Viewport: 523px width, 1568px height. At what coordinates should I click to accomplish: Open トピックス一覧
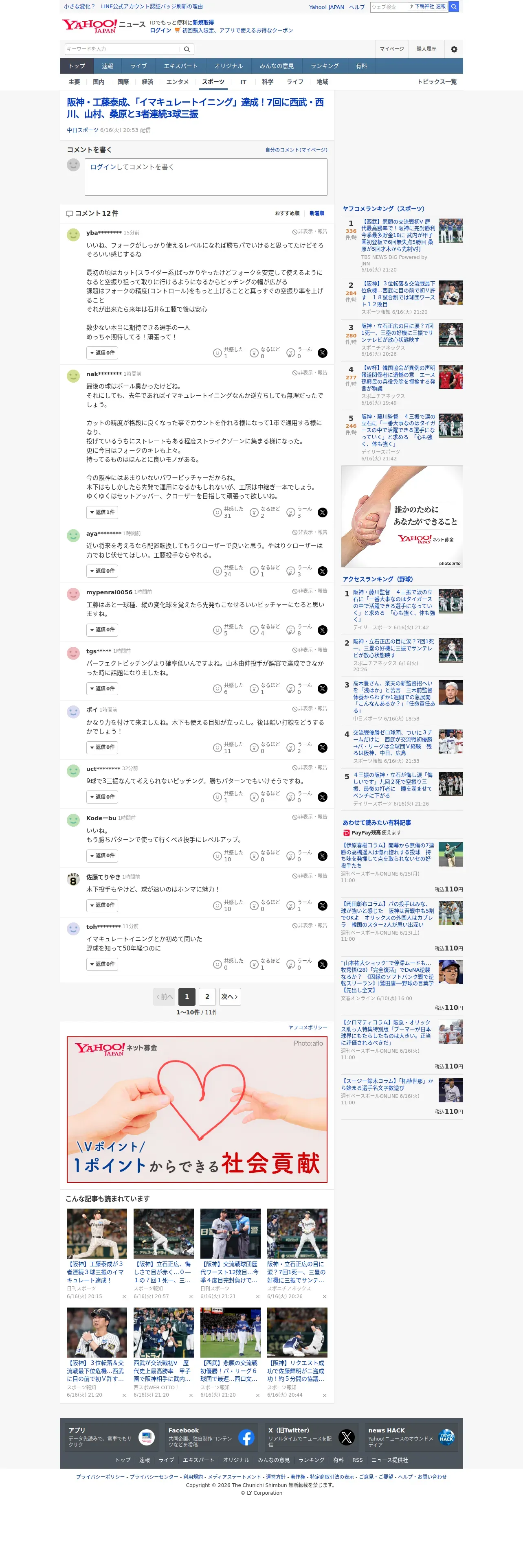pyautogui.click(x=437, y=82)
